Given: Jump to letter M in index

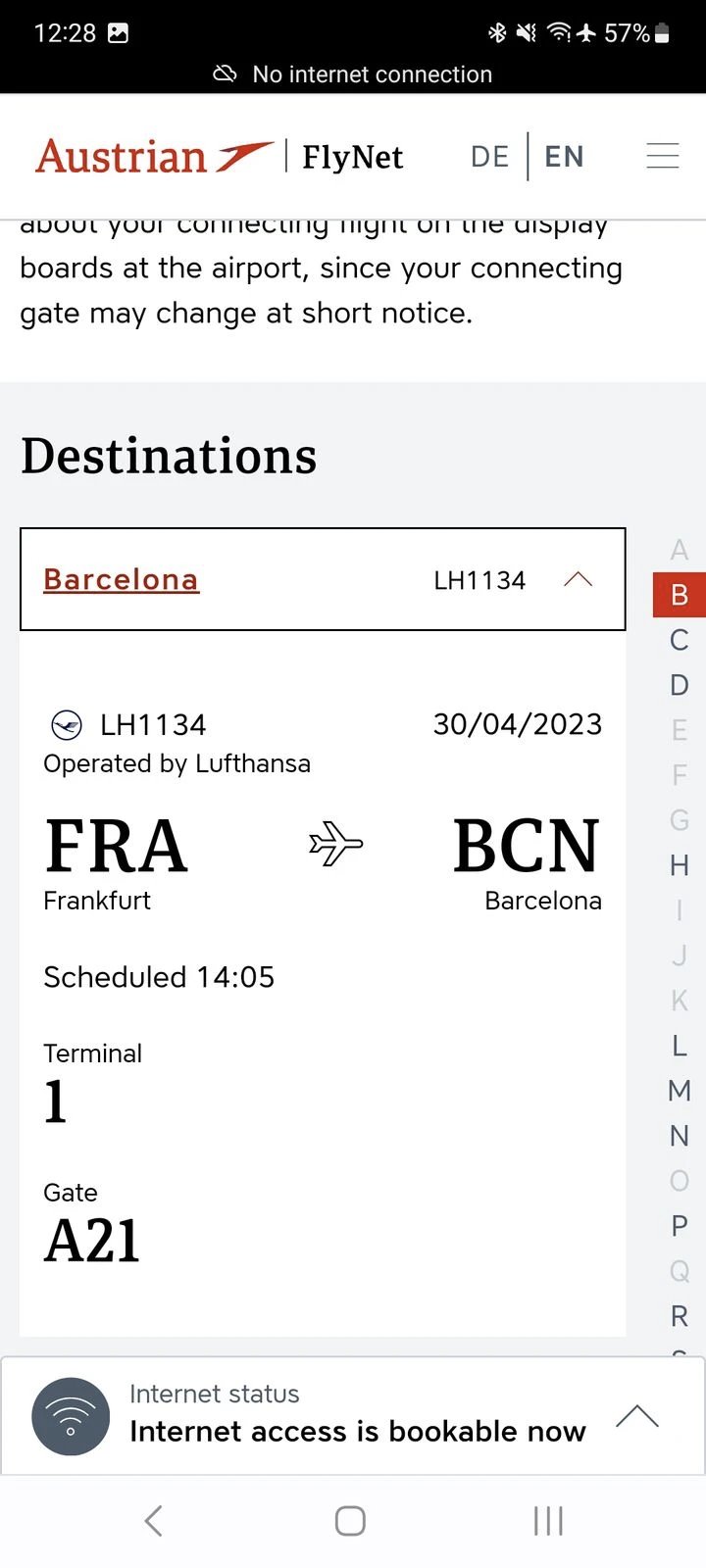Looking at the screenshot, I should coord(679,1091).
